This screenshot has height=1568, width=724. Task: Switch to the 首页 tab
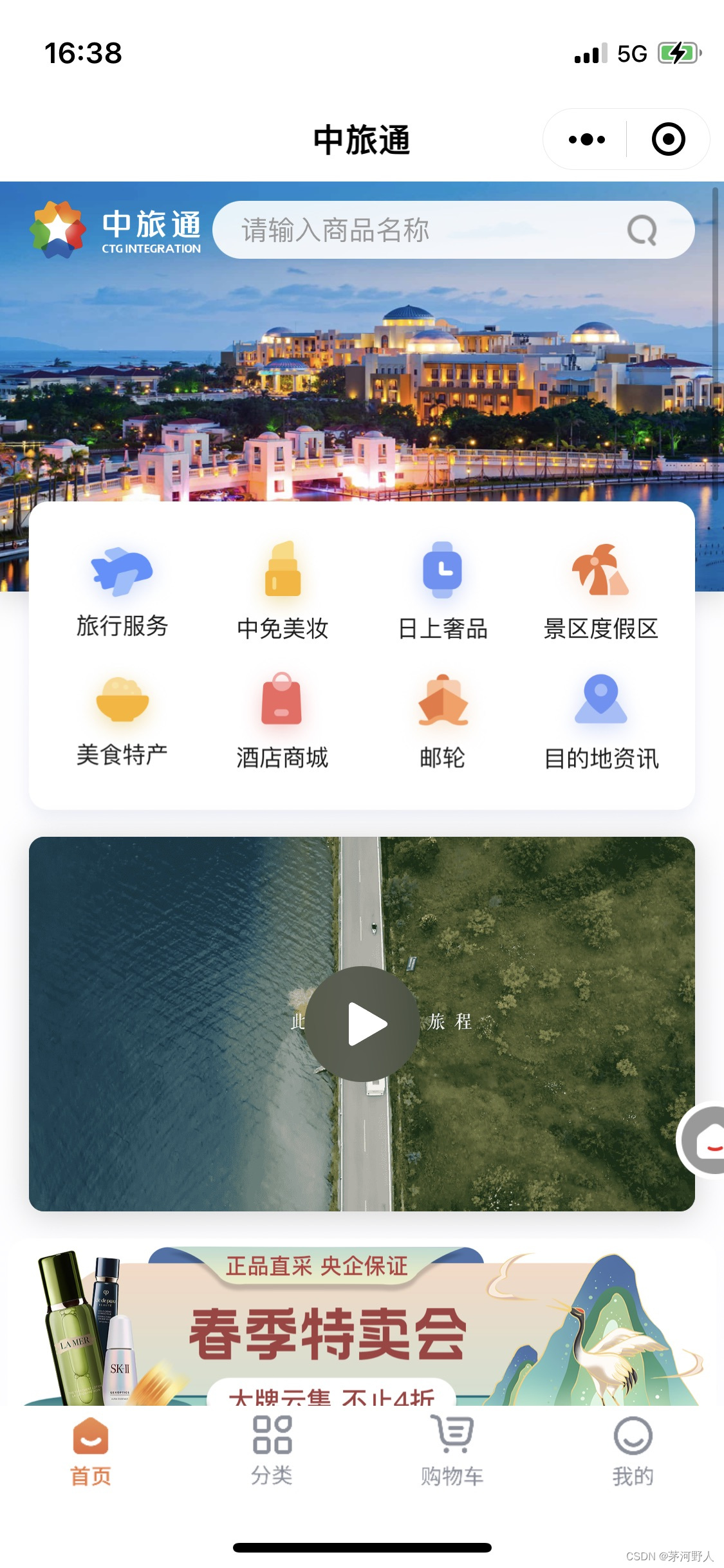(x=91, y=1451)
